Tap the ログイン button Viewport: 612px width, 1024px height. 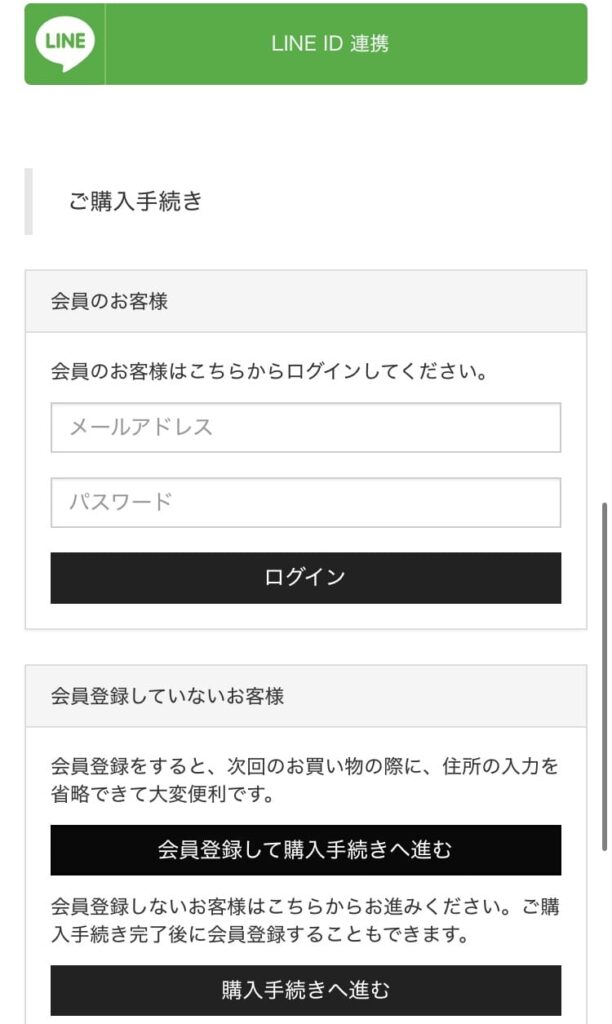306,578
